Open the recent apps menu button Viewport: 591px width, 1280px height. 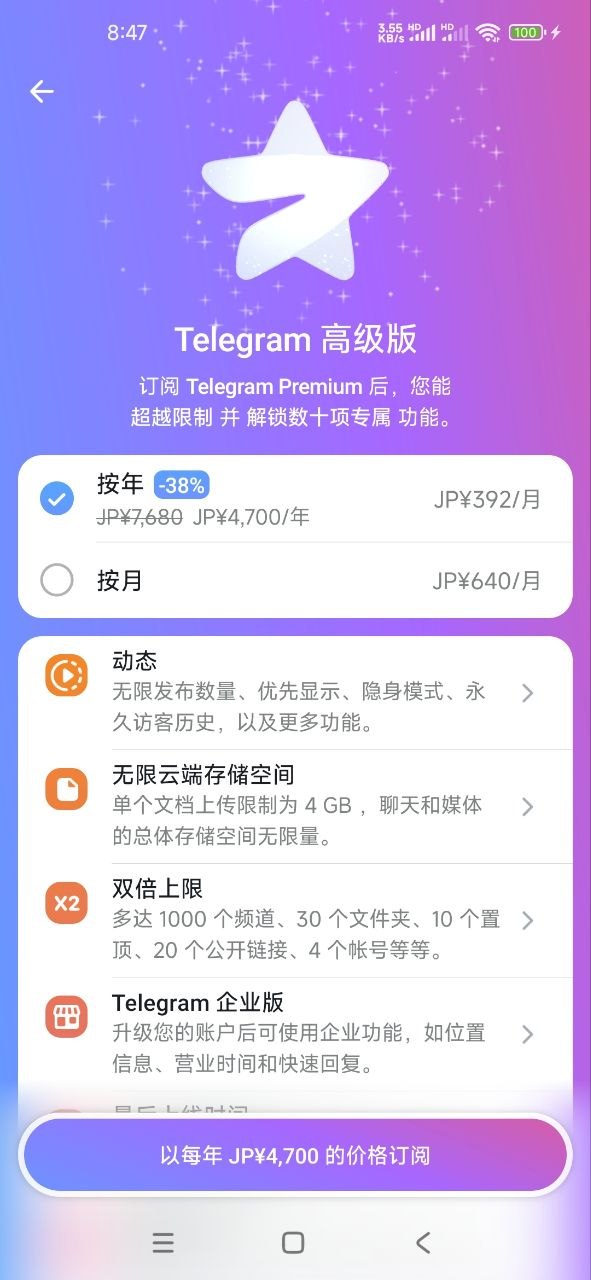pos(163,1242)
